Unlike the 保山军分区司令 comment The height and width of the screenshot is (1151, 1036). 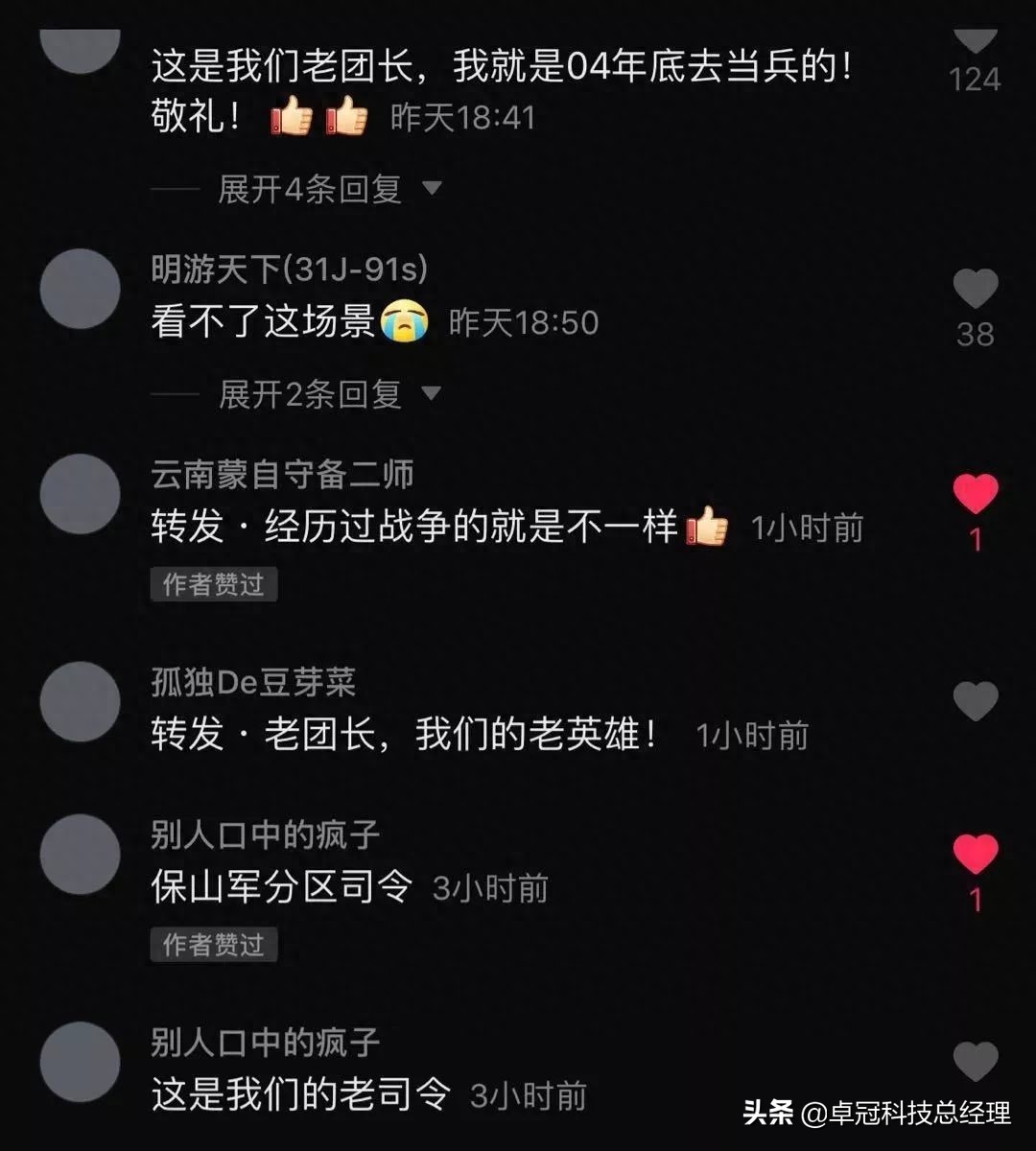pyautogui.click(x=976, y=855)
